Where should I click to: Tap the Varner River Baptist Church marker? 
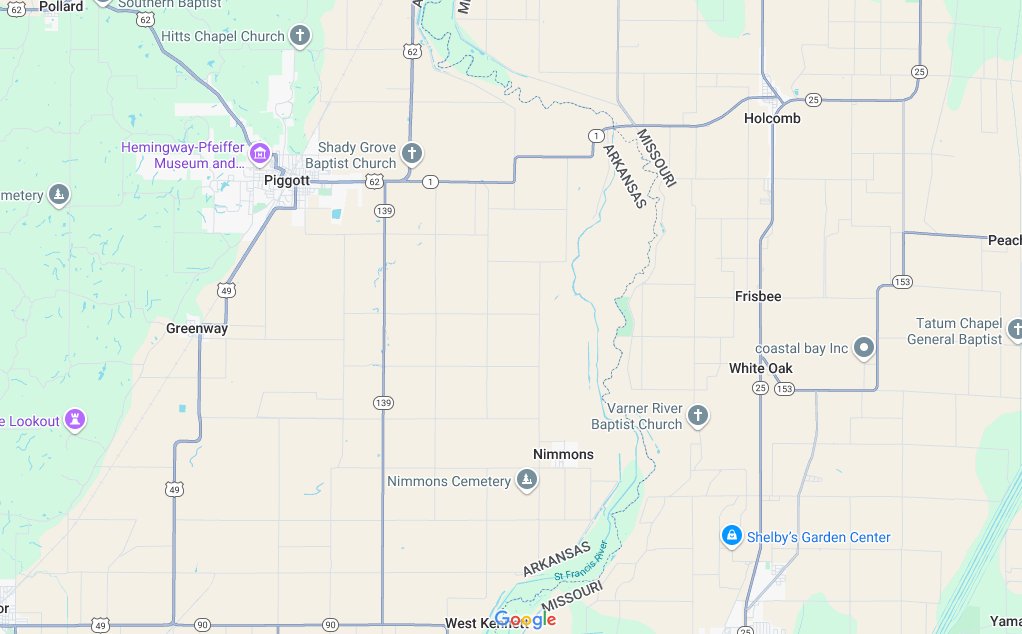(x=698, y=416)
